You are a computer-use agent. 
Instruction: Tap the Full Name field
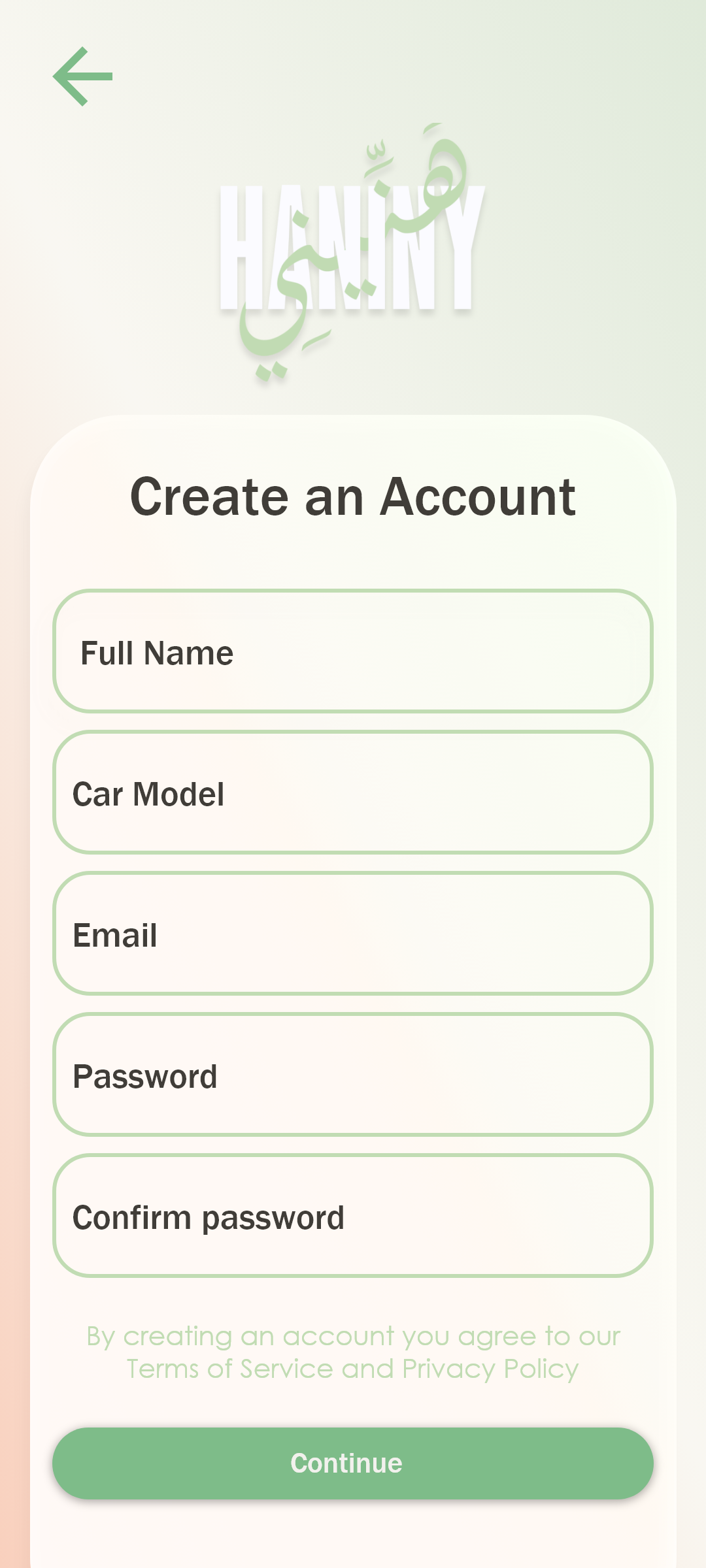(x=353, y=651)
